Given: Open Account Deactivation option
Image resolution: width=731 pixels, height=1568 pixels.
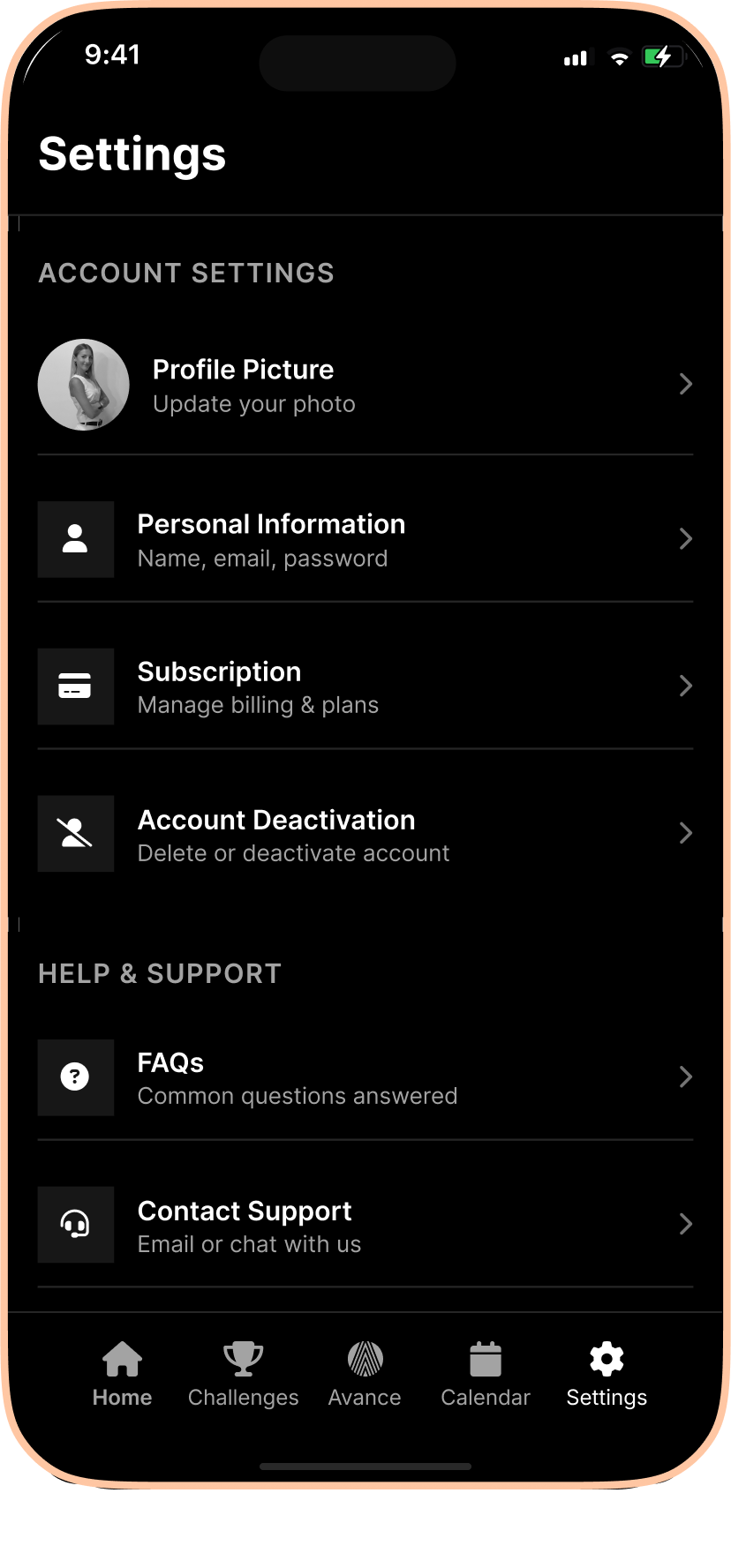Looking at the screenshot, I should pyautogui.click(x=365, y=835).
